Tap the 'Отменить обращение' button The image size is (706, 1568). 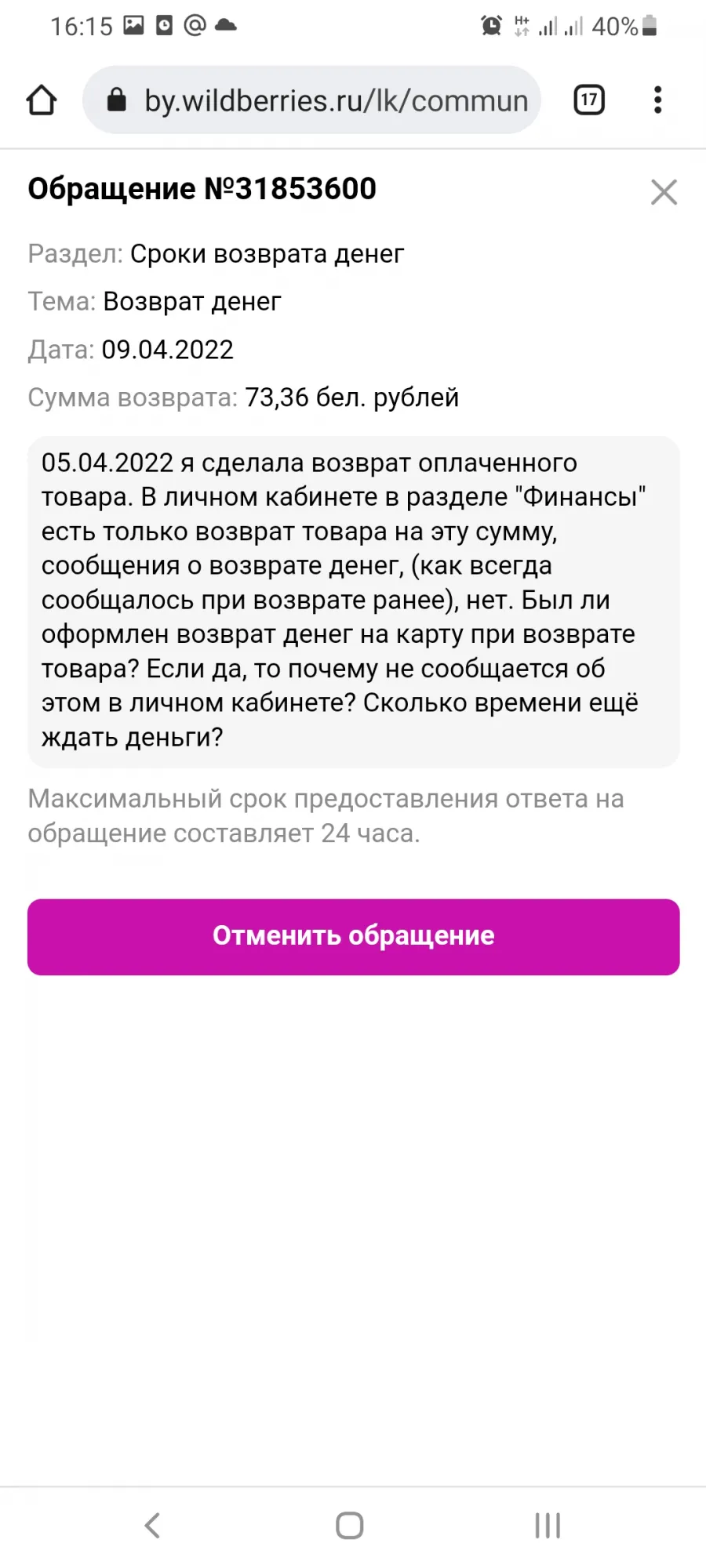point(353,936)
